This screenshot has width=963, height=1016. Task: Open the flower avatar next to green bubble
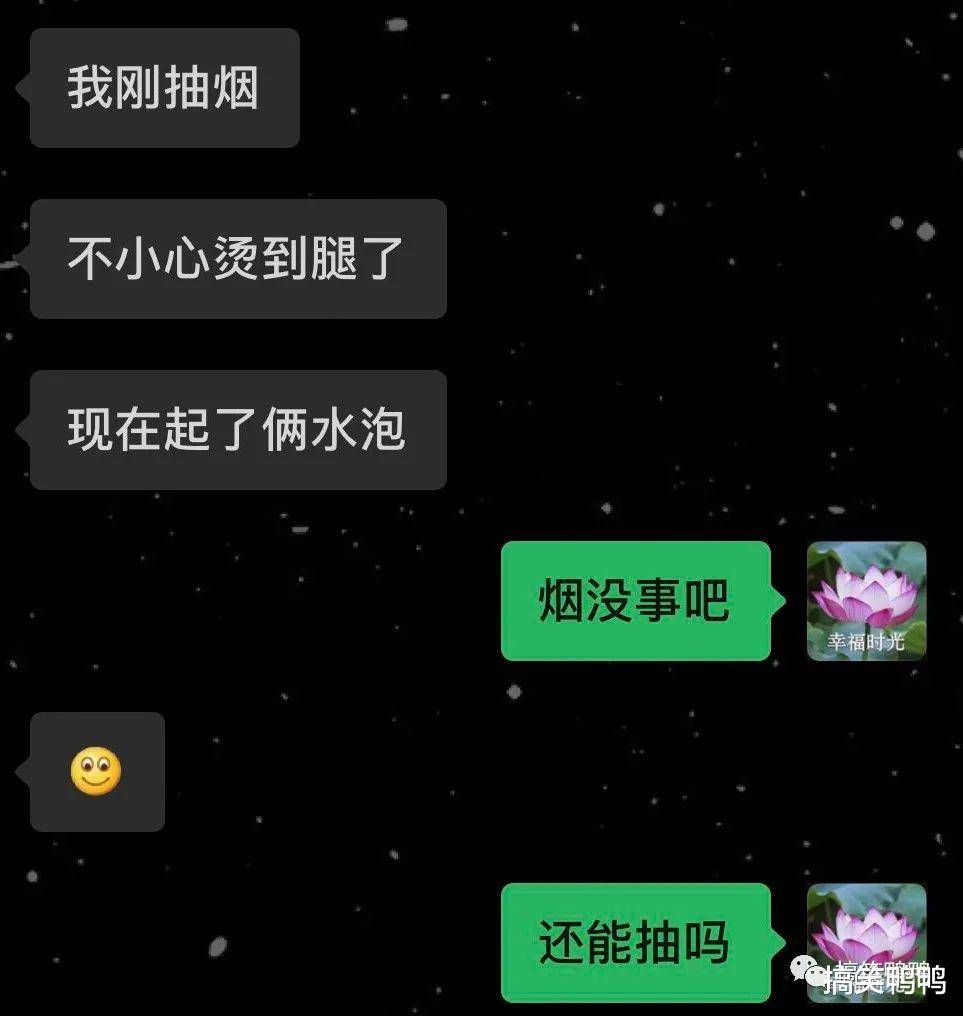click(x=866, y=601)
